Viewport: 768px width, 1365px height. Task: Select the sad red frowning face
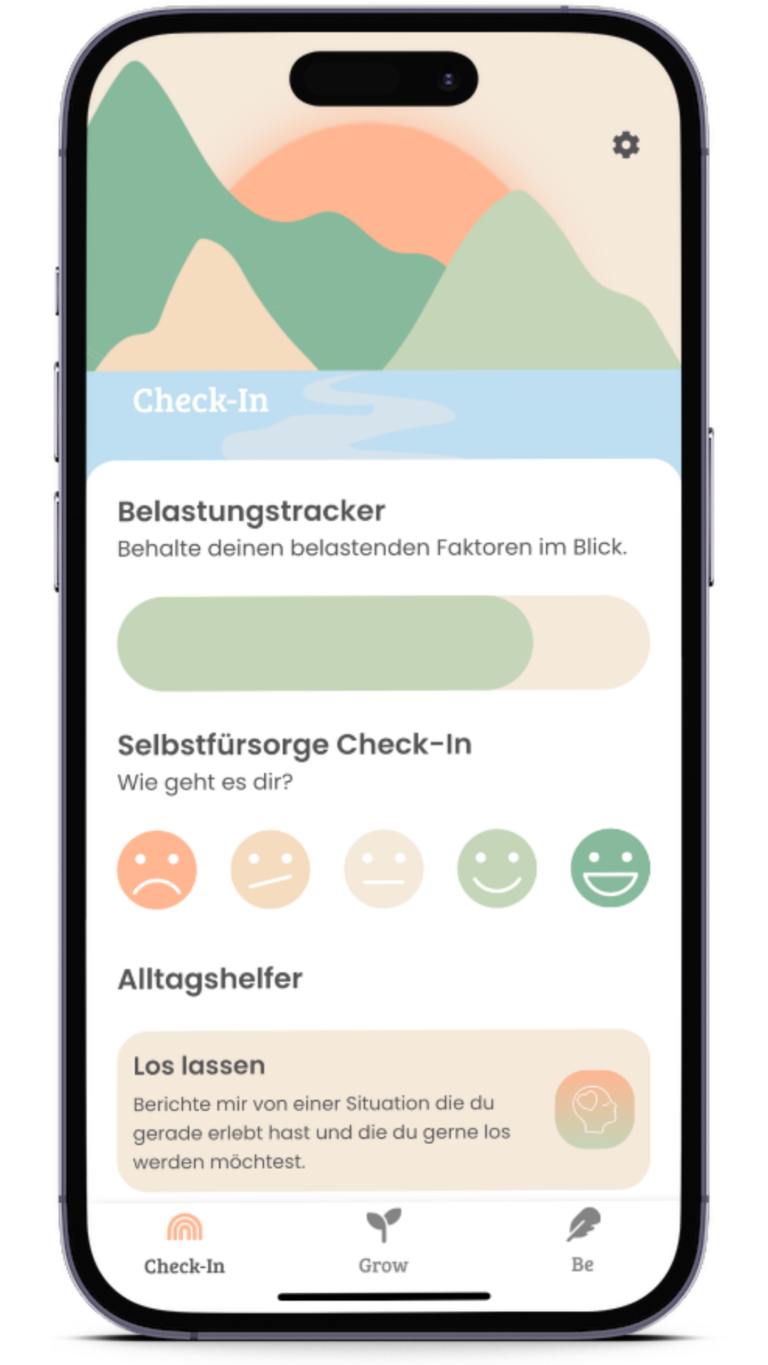157,869
